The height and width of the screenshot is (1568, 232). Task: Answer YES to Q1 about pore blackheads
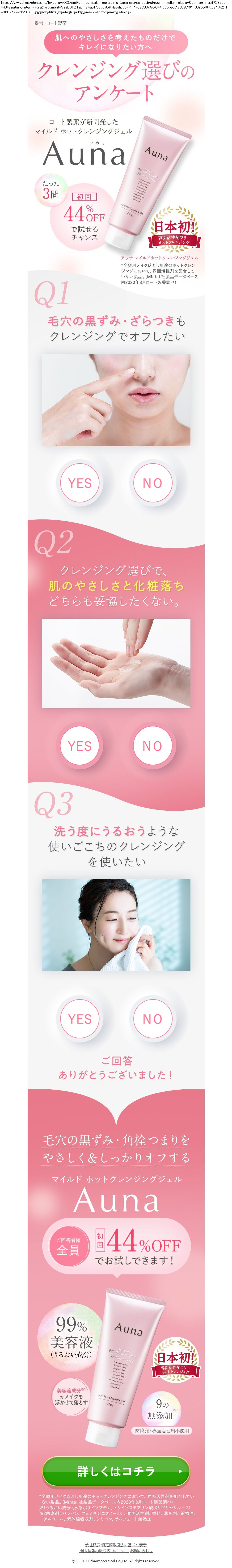pyautogui.click(x=80, y=483)
